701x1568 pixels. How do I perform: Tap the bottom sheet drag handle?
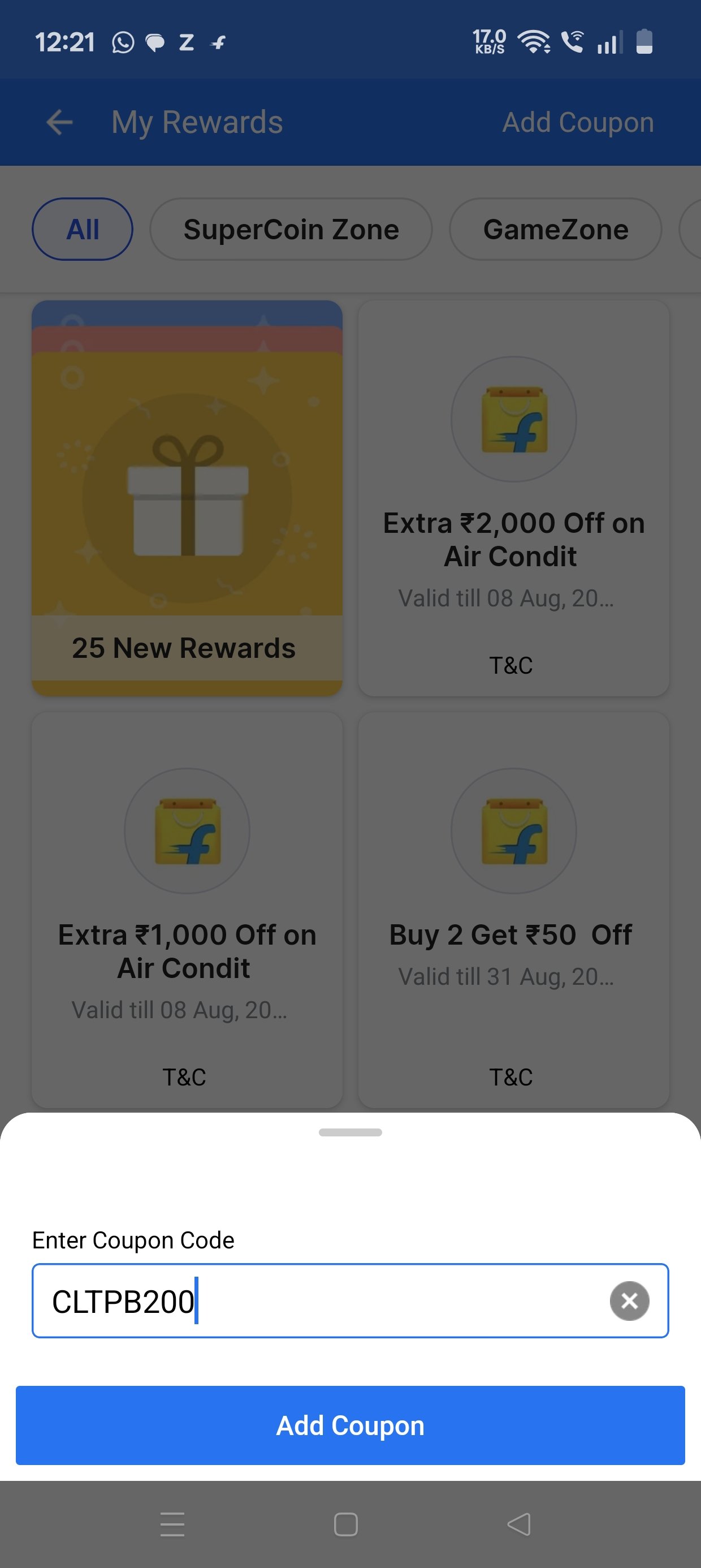click(350, 1132)
